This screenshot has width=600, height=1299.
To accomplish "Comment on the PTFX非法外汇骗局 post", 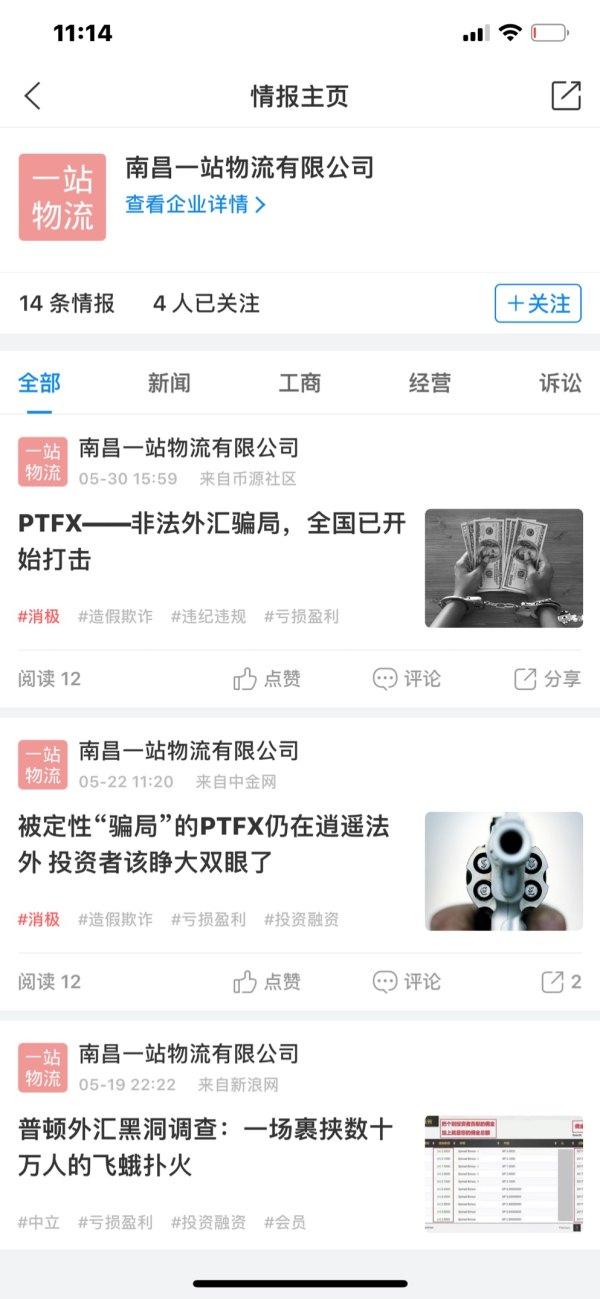I will click(406, 679).
